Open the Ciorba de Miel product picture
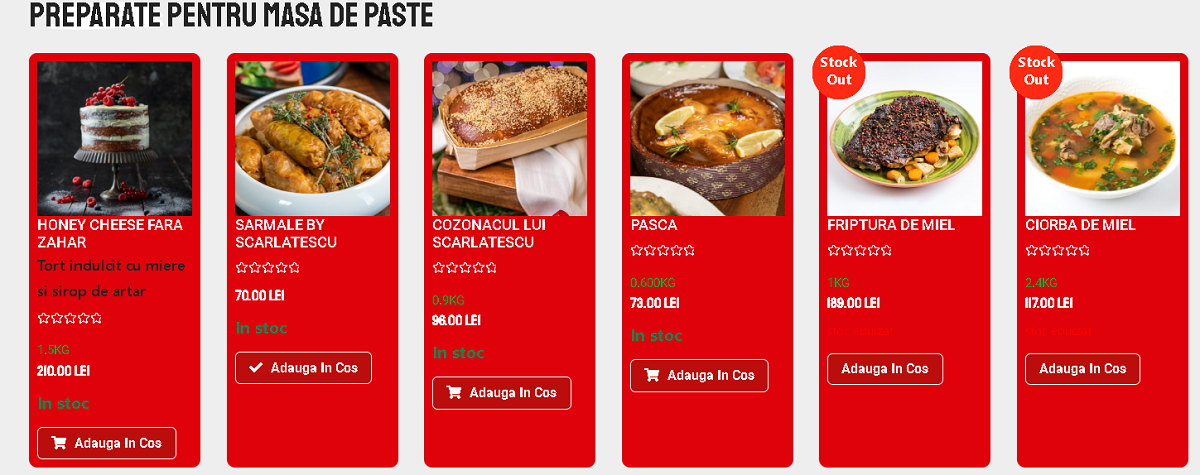 (1102, 138)
